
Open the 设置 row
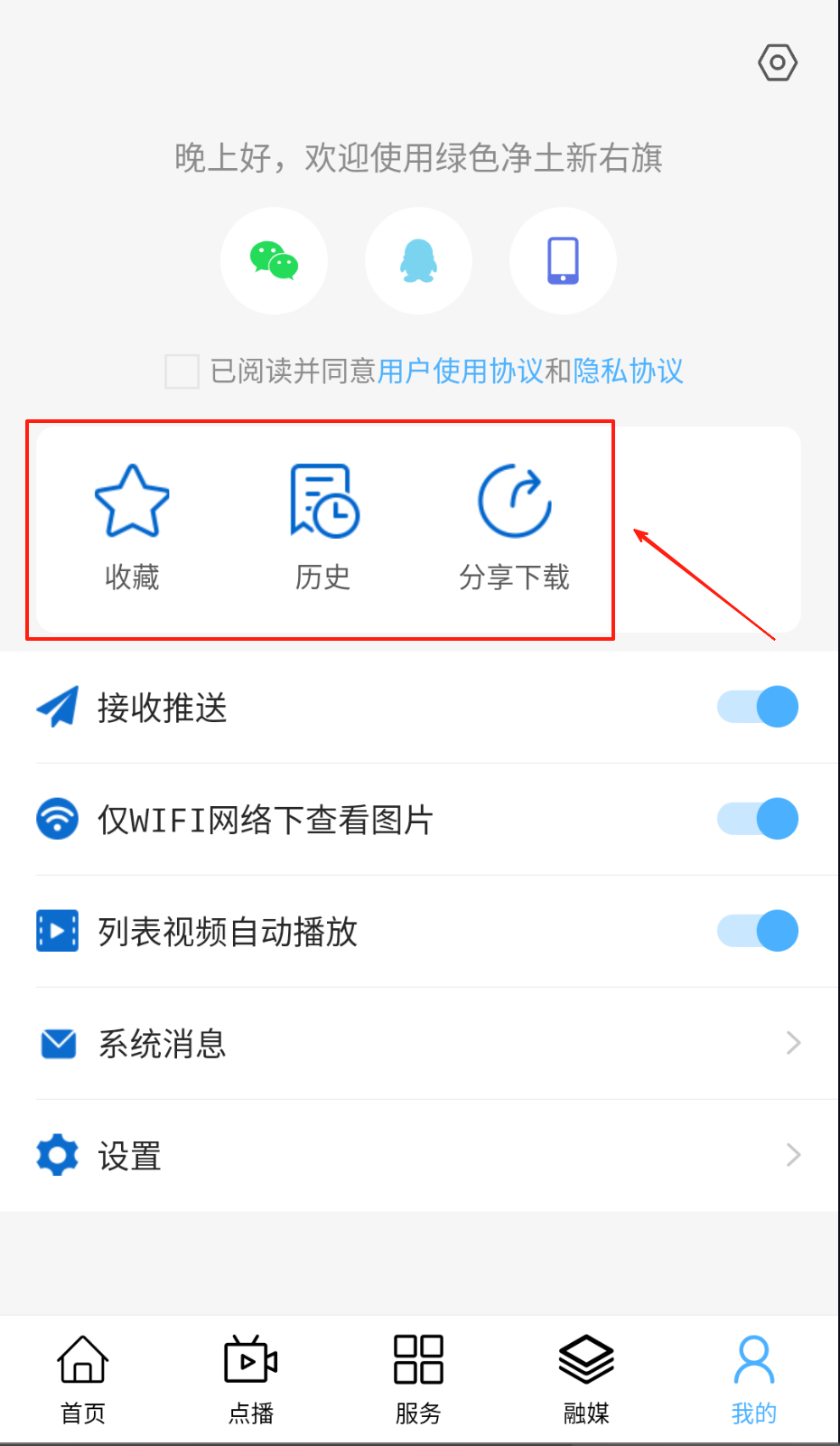420,1156
